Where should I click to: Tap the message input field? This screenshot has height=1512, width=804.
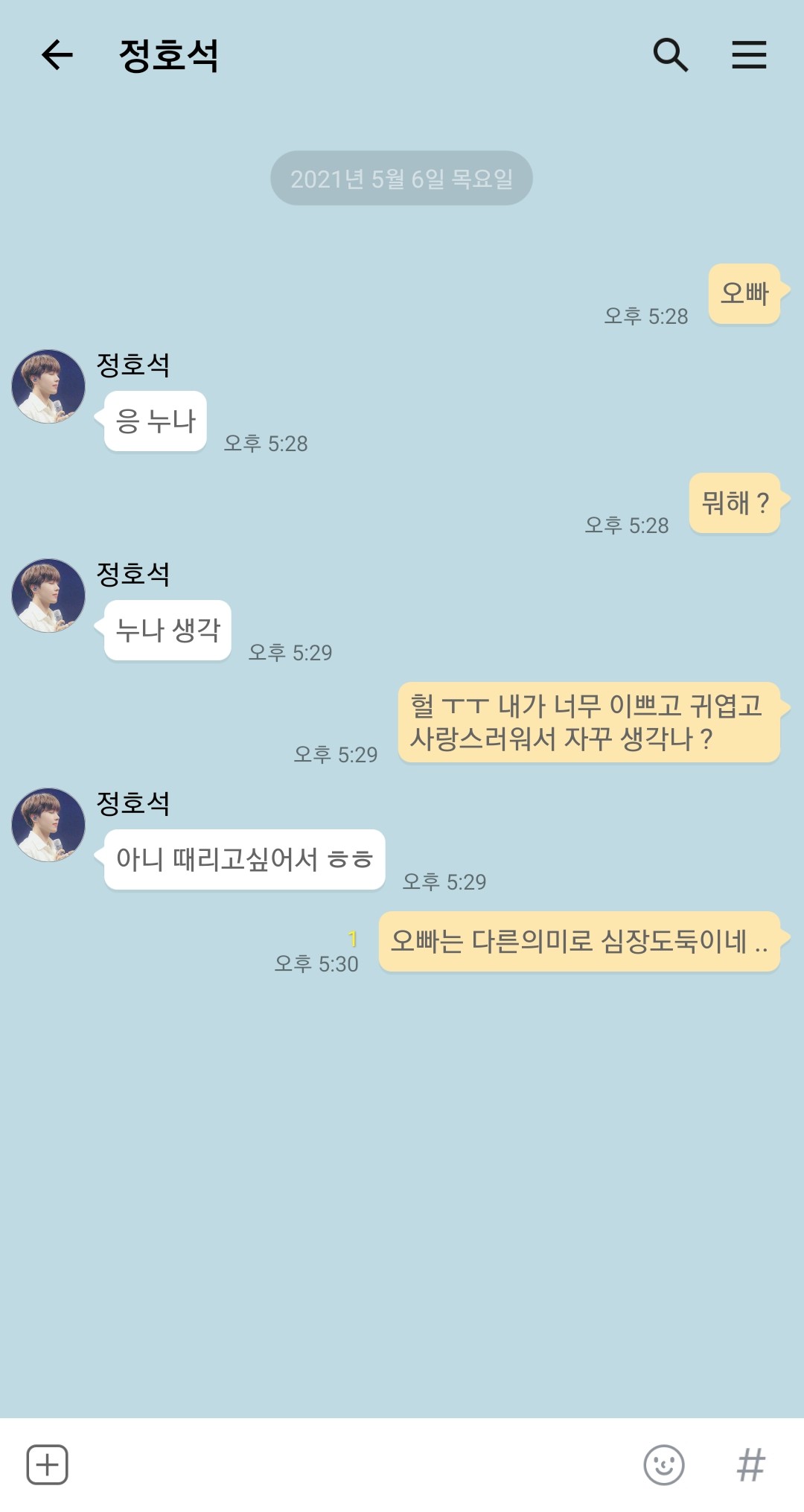(350, 1464)
